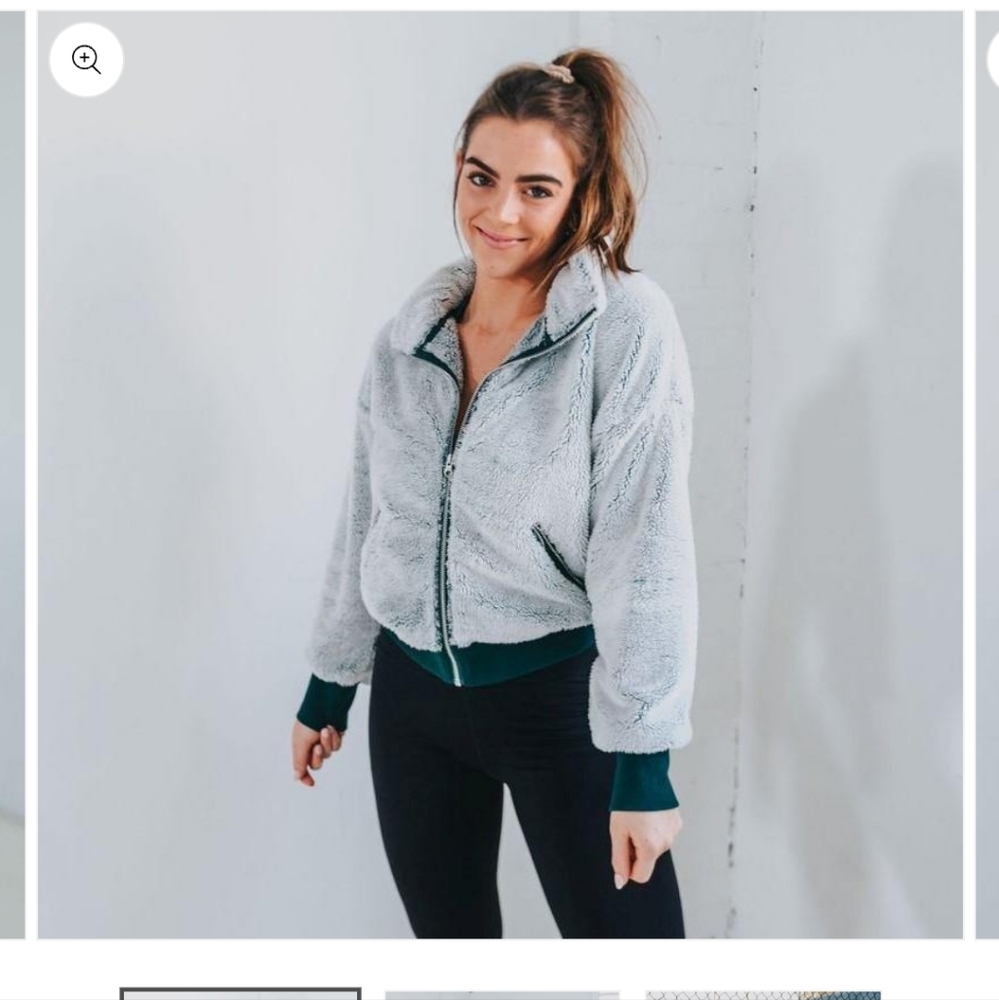Click the magnifier inside the white circle
Viewport: 999px width, 1000px height.
86,59
